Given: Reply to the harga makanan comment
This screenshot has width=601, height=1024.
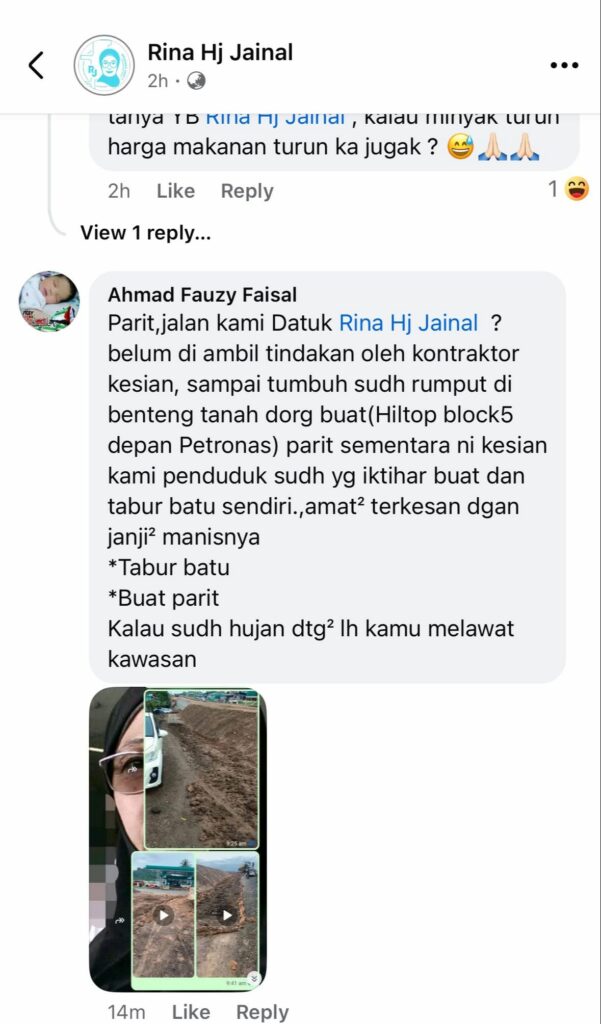Looking at the screenshot, I should [x=247, y=191].
